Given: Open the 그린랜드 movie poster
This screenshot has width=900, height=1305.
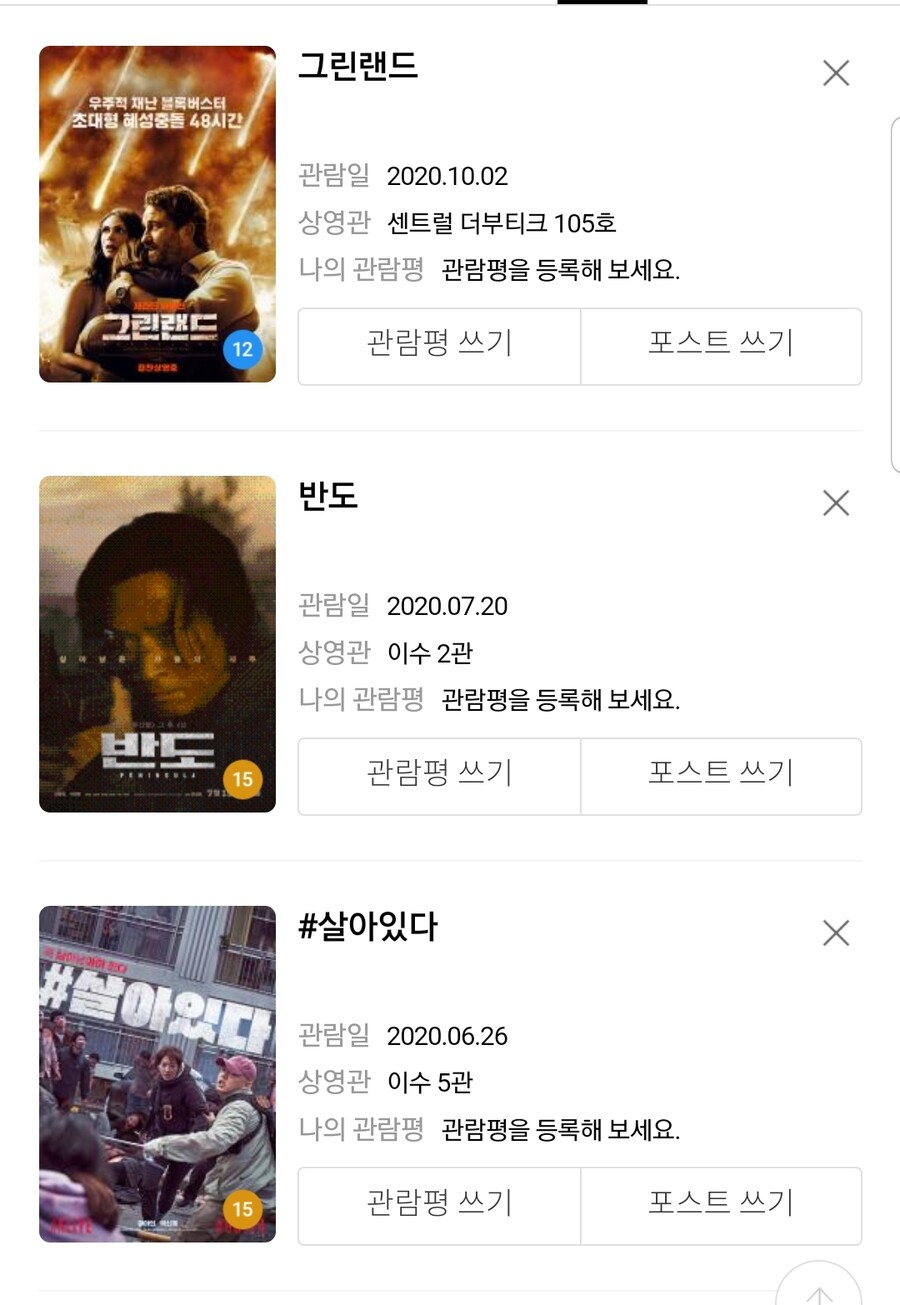Looking at the screenshot, I should click(x=157, y=214).
